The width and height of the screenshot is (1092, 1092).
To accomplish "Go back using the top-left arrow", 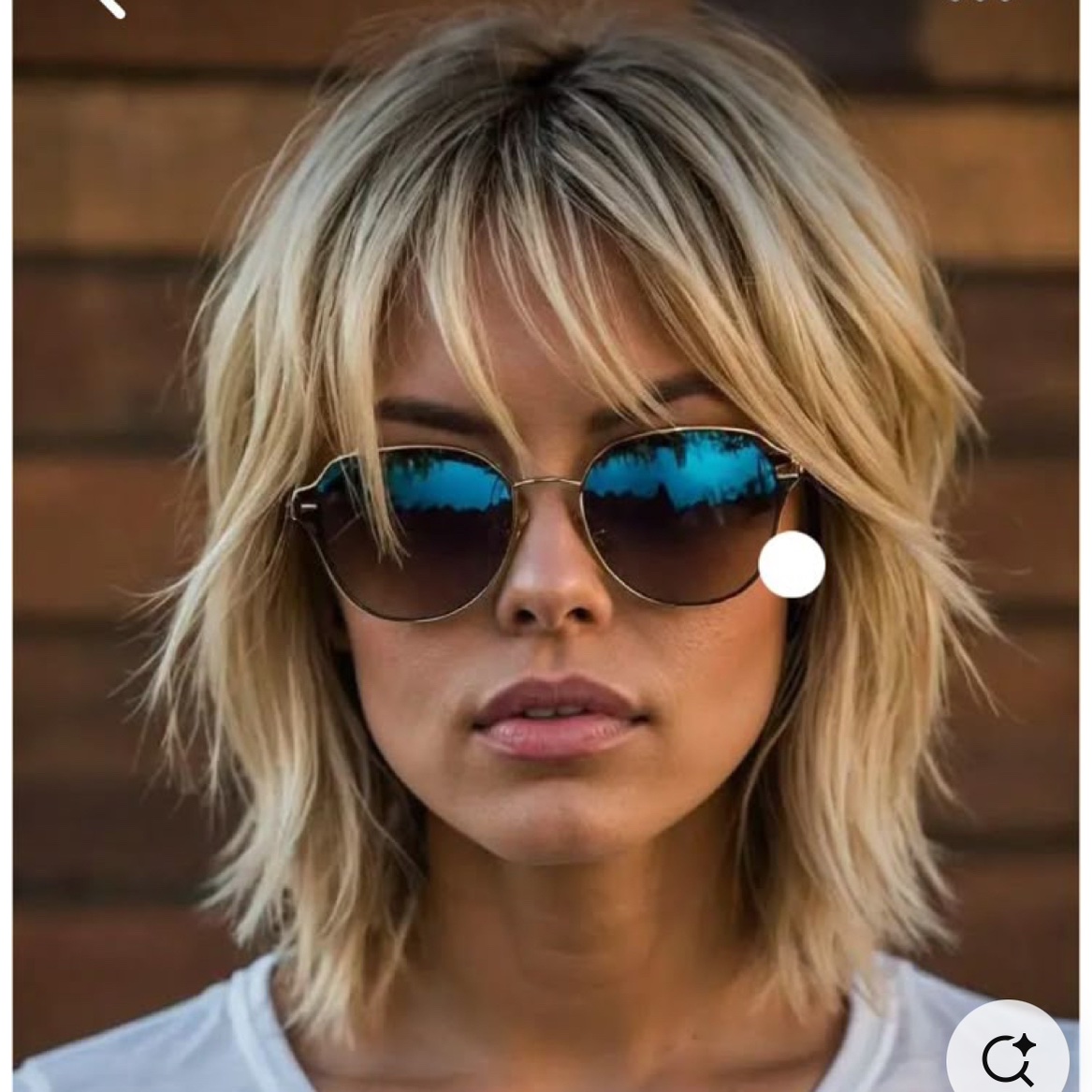I will pos(110,6).
